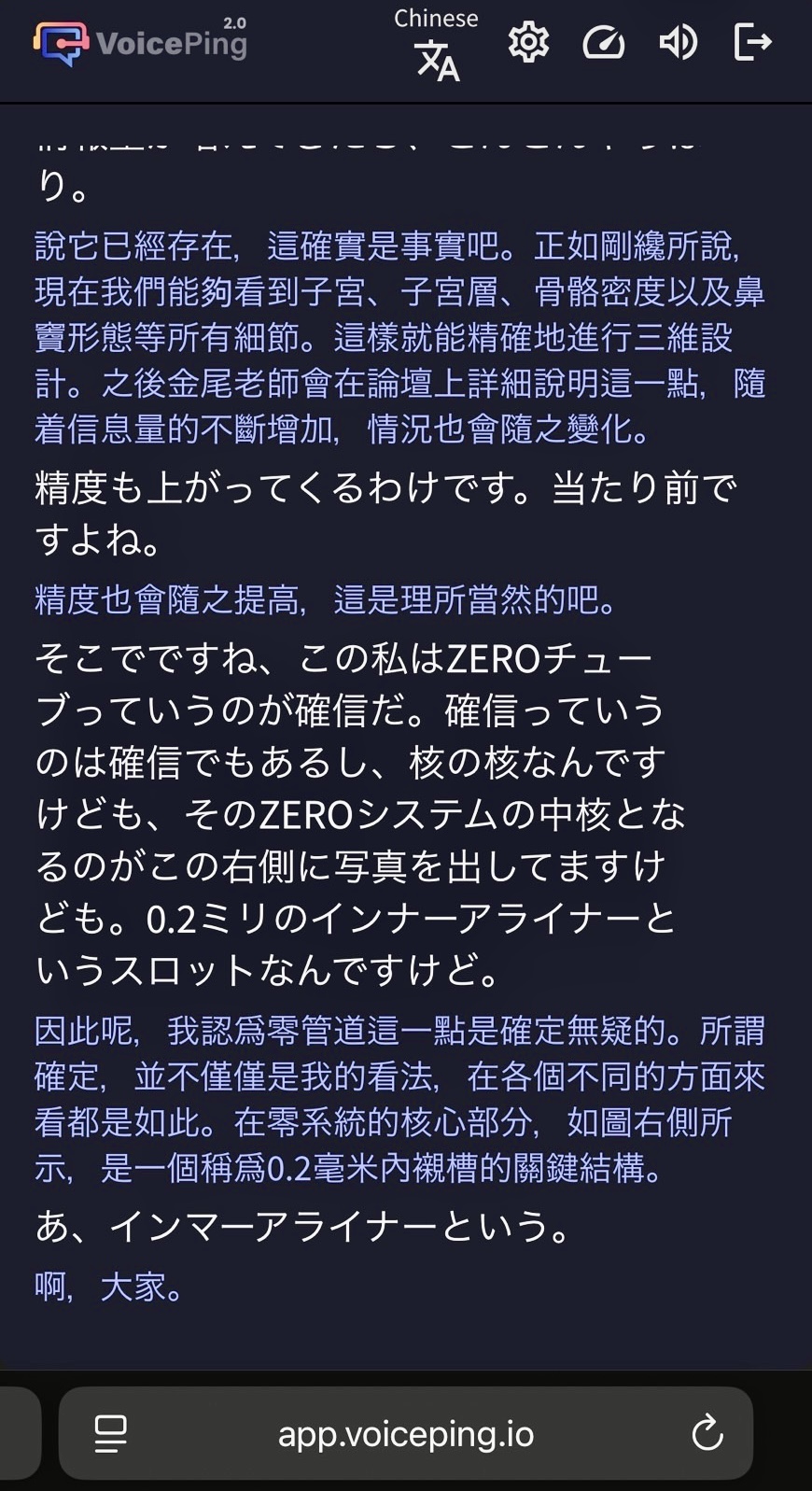
Task: Log out using the exit icon
Action: 752,43
